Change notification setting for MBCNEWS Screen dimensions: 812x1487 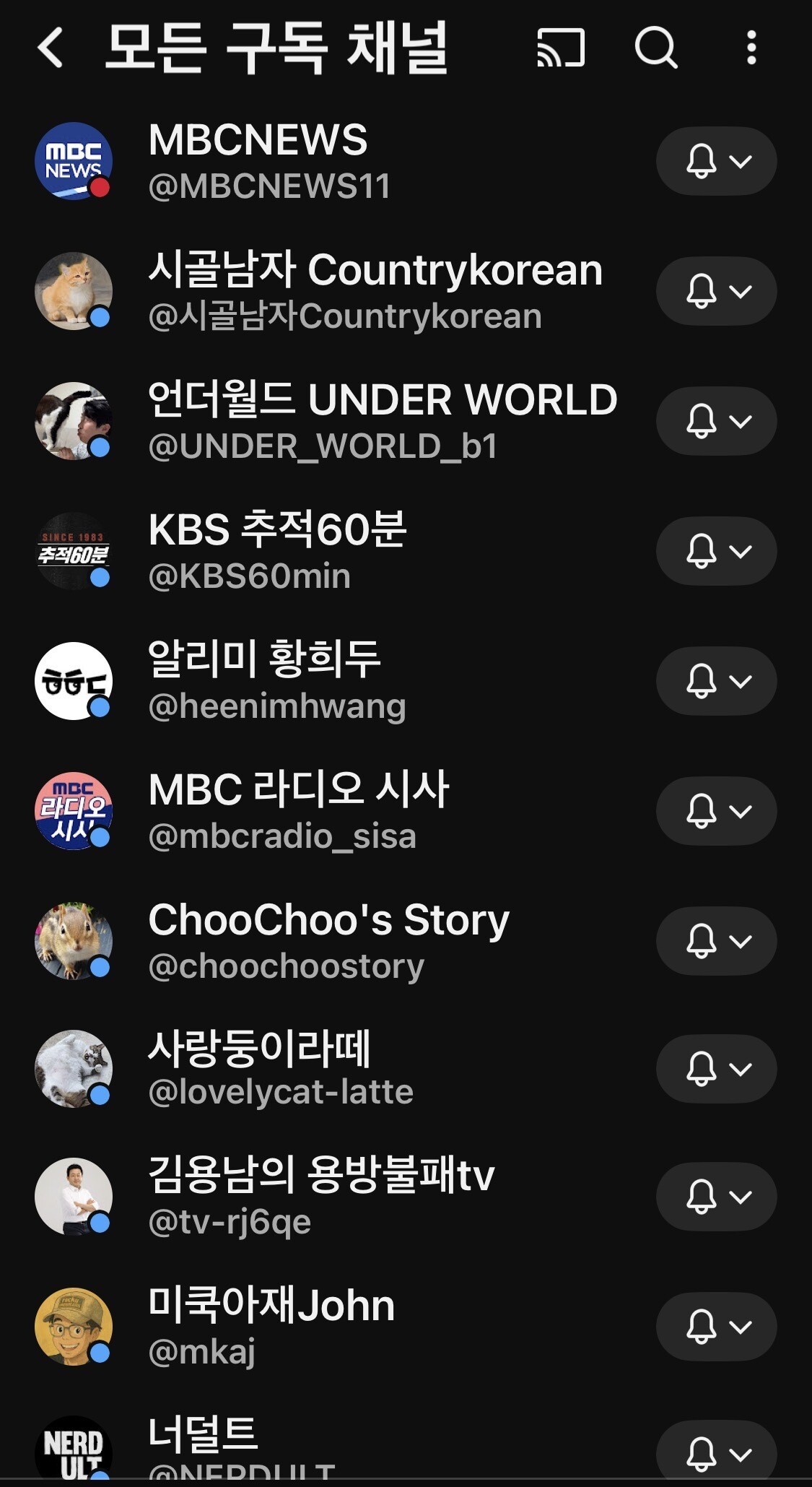(716, 161)
